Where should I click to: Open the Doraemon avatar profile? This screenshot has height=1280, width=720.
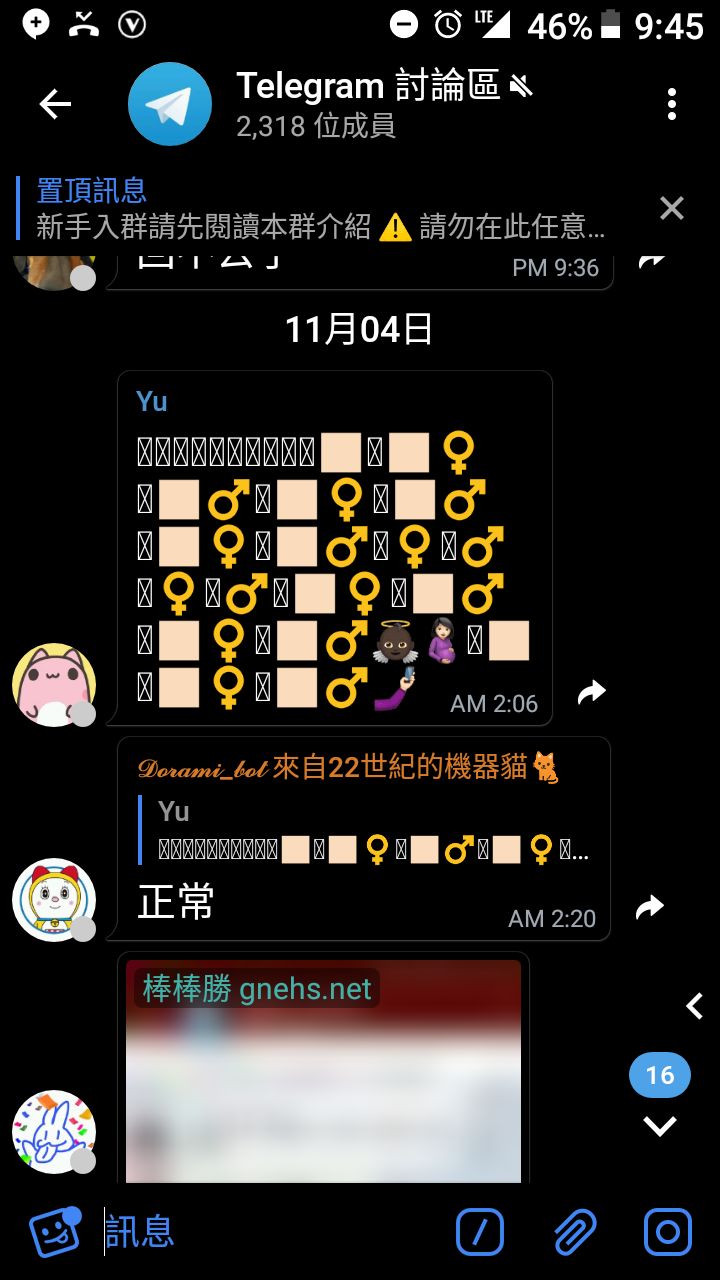54,900
